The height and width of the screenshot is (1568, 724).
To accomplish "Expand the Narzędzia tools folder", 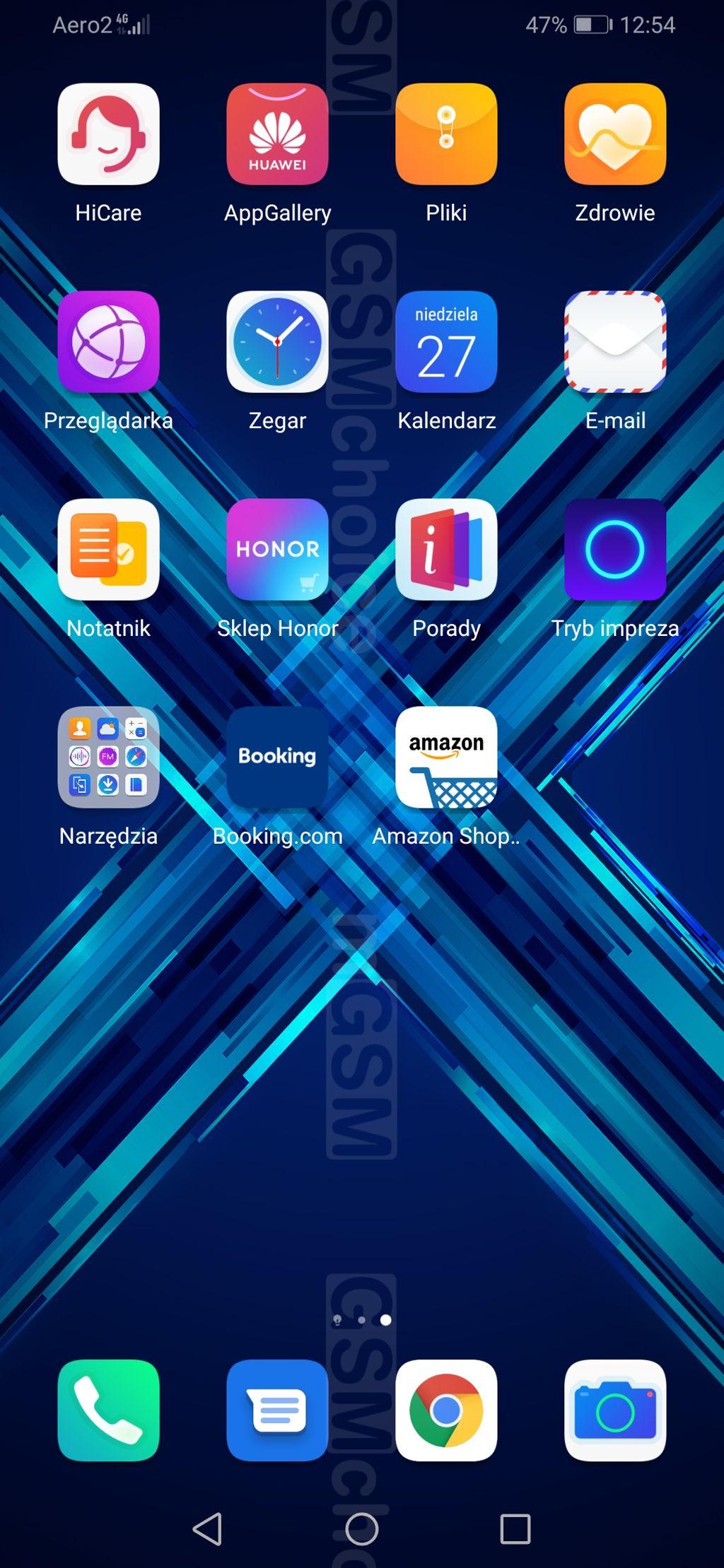I will [x=108, y=758].
